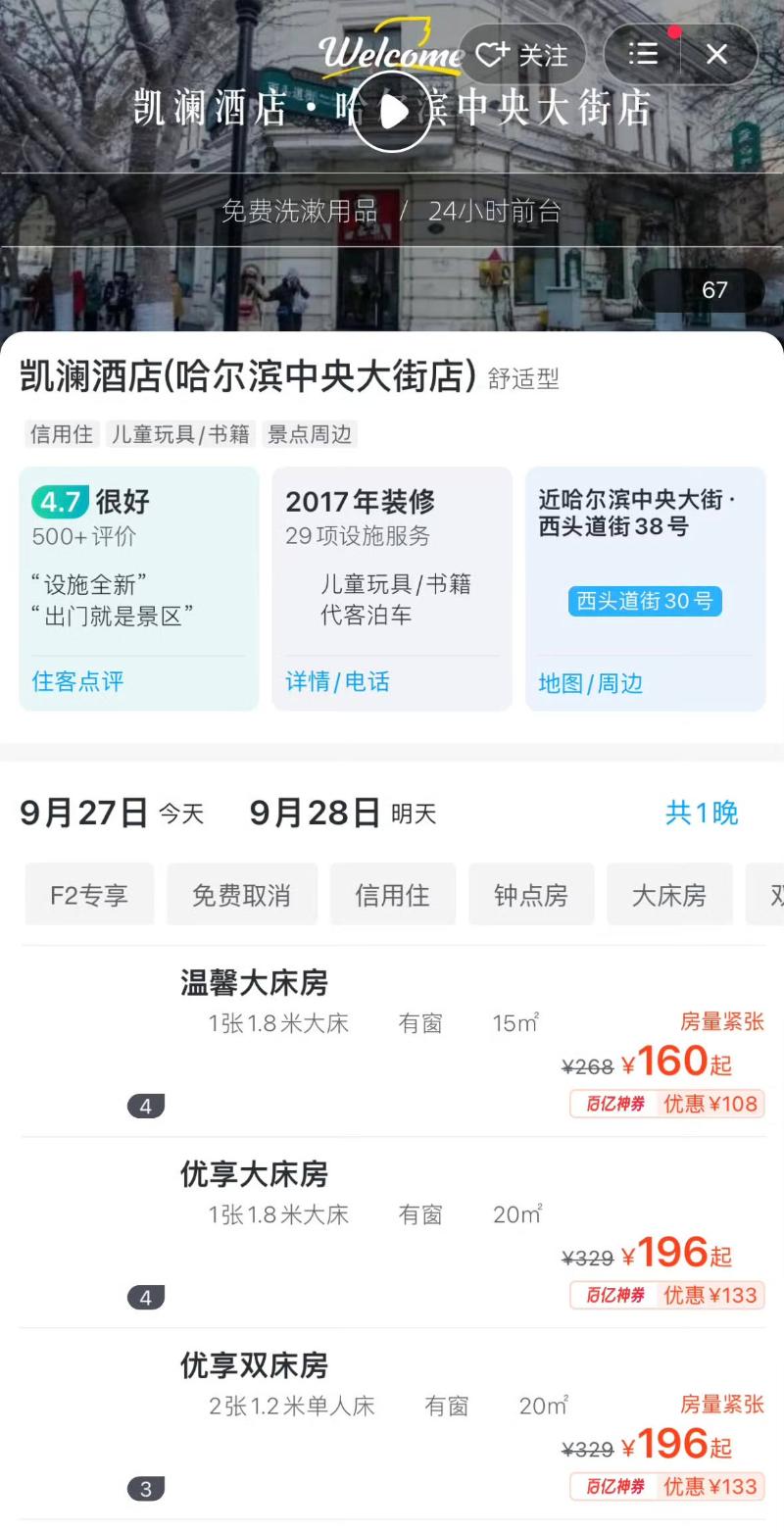Apply the 信用住 room filter
This screenshot has width=784, height=1532.
coord(392,895)
